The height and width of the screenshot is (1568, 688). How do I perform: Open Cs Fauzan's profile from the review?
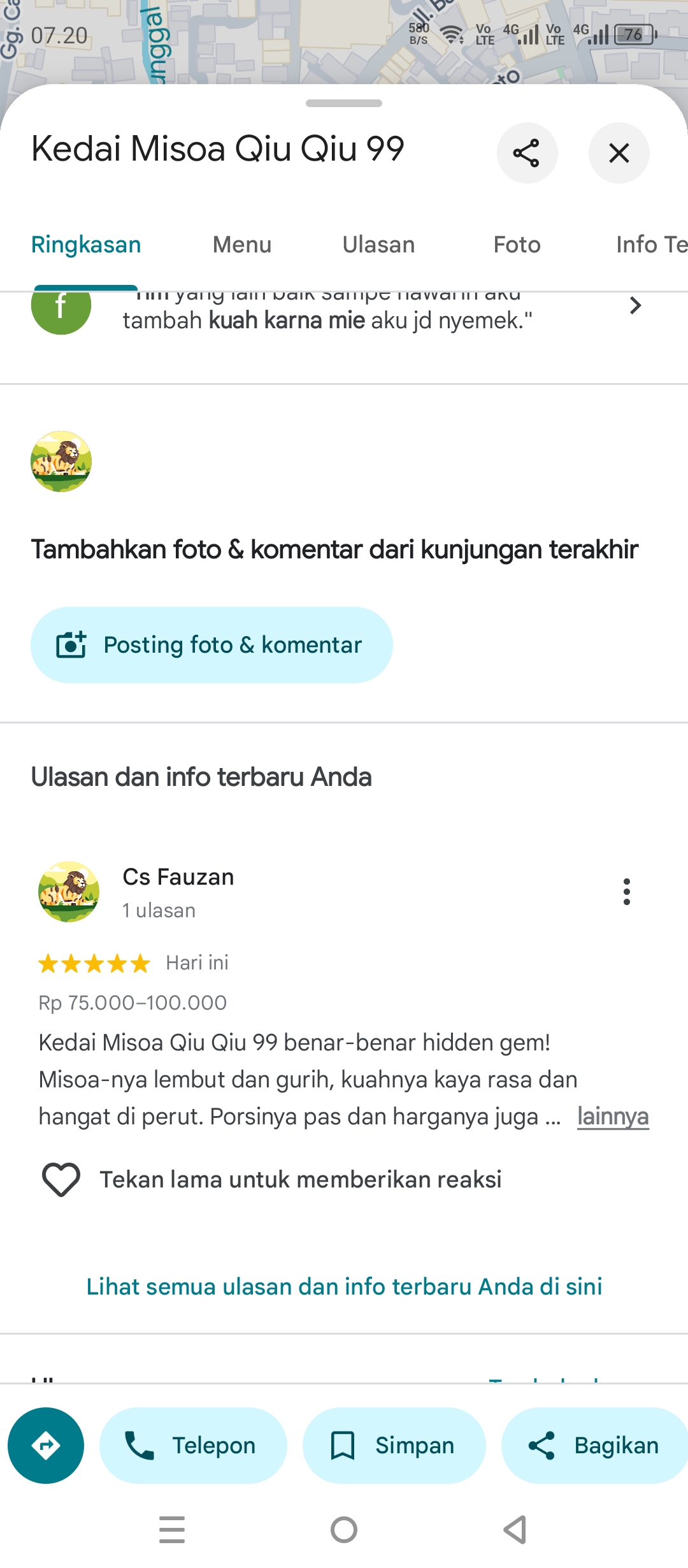click(x=178, y=877)
